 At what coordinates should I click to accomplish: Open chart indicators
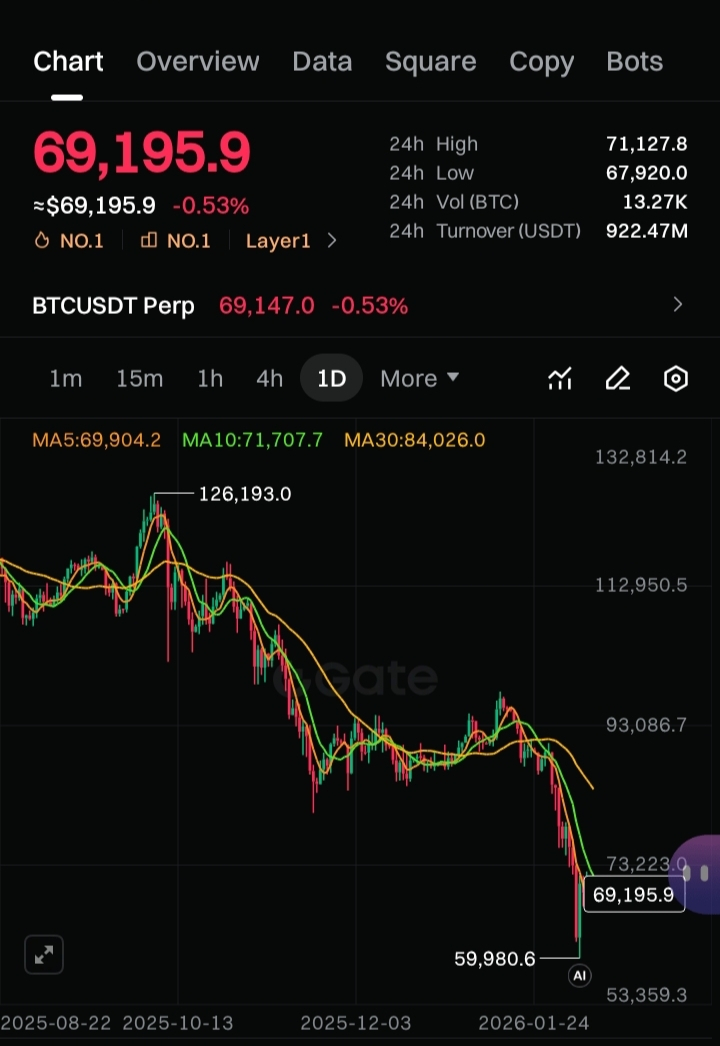pyautogui.click(x=560, y=379)
